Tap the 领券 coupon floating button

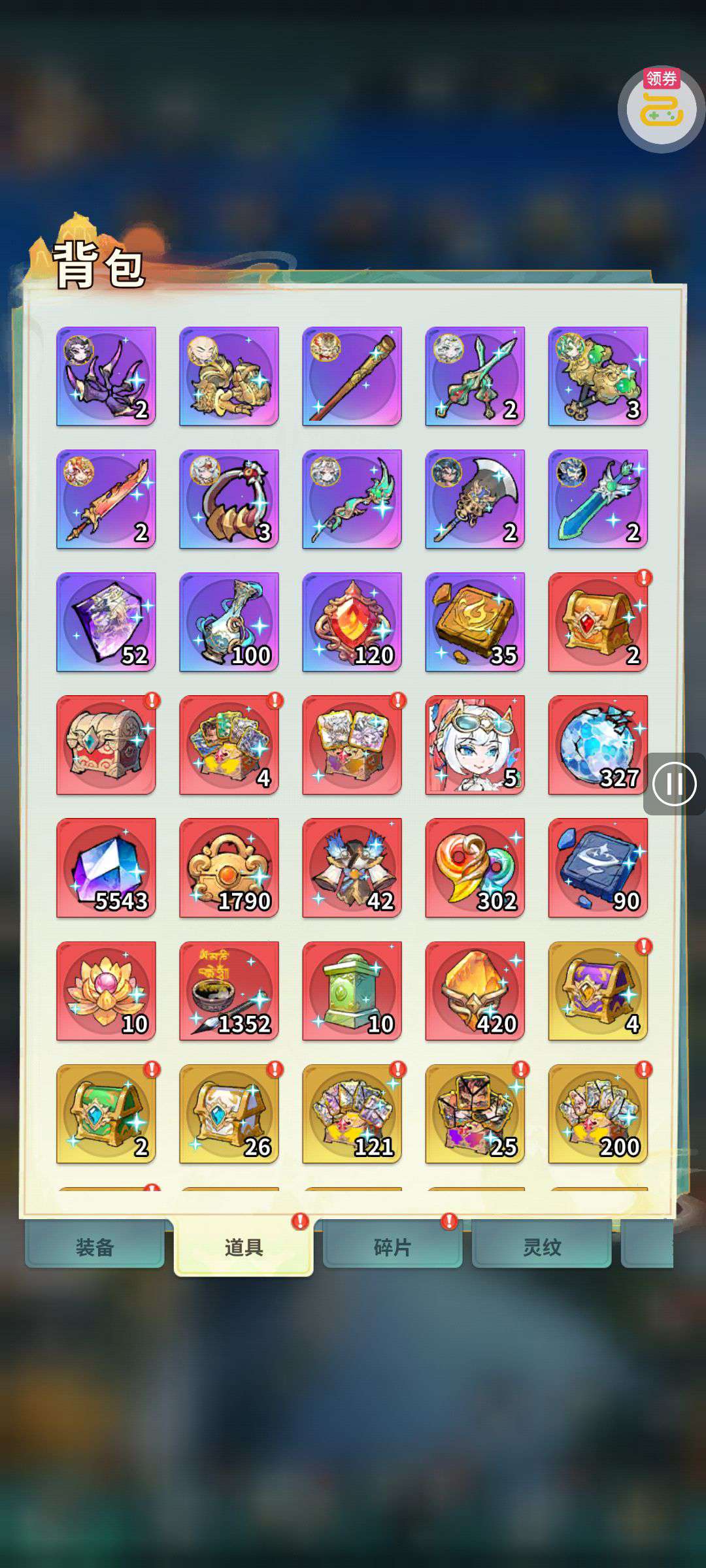(x=661, y=108)
